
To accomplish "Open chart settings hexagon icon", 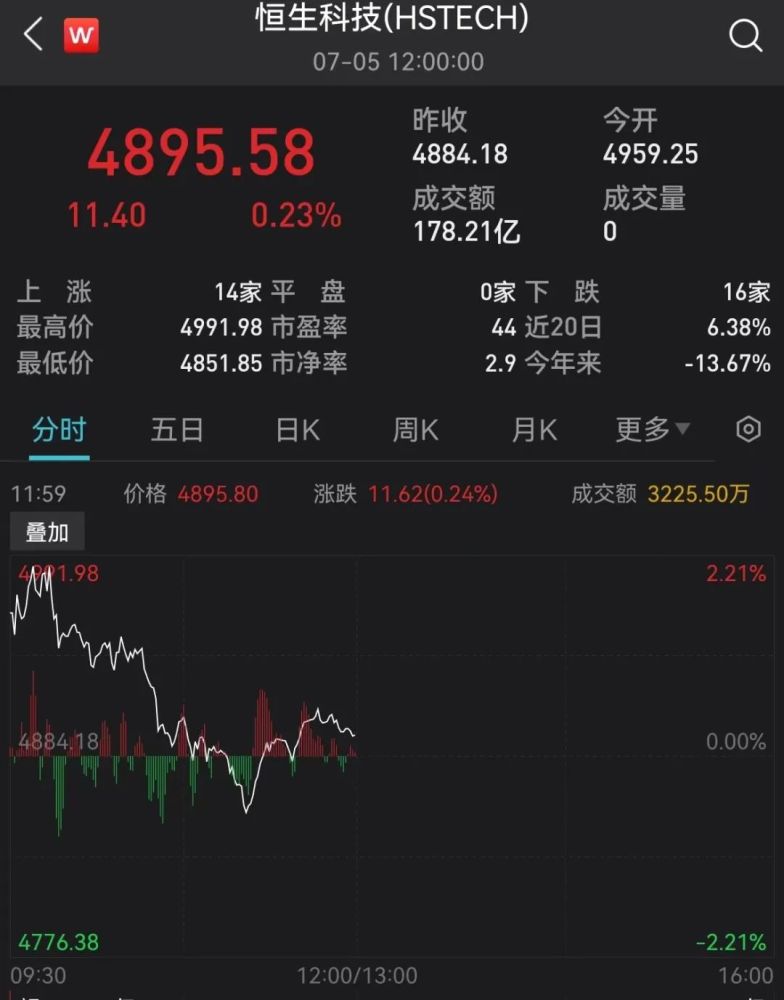I will pyautogui.click(x=748, y=430).
